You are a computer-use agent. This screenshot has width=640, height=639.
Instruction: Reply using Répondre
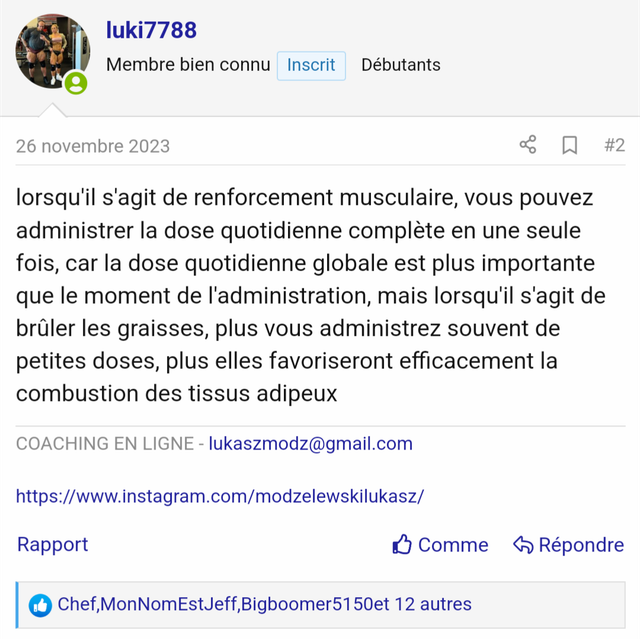(x=568, y=544)
